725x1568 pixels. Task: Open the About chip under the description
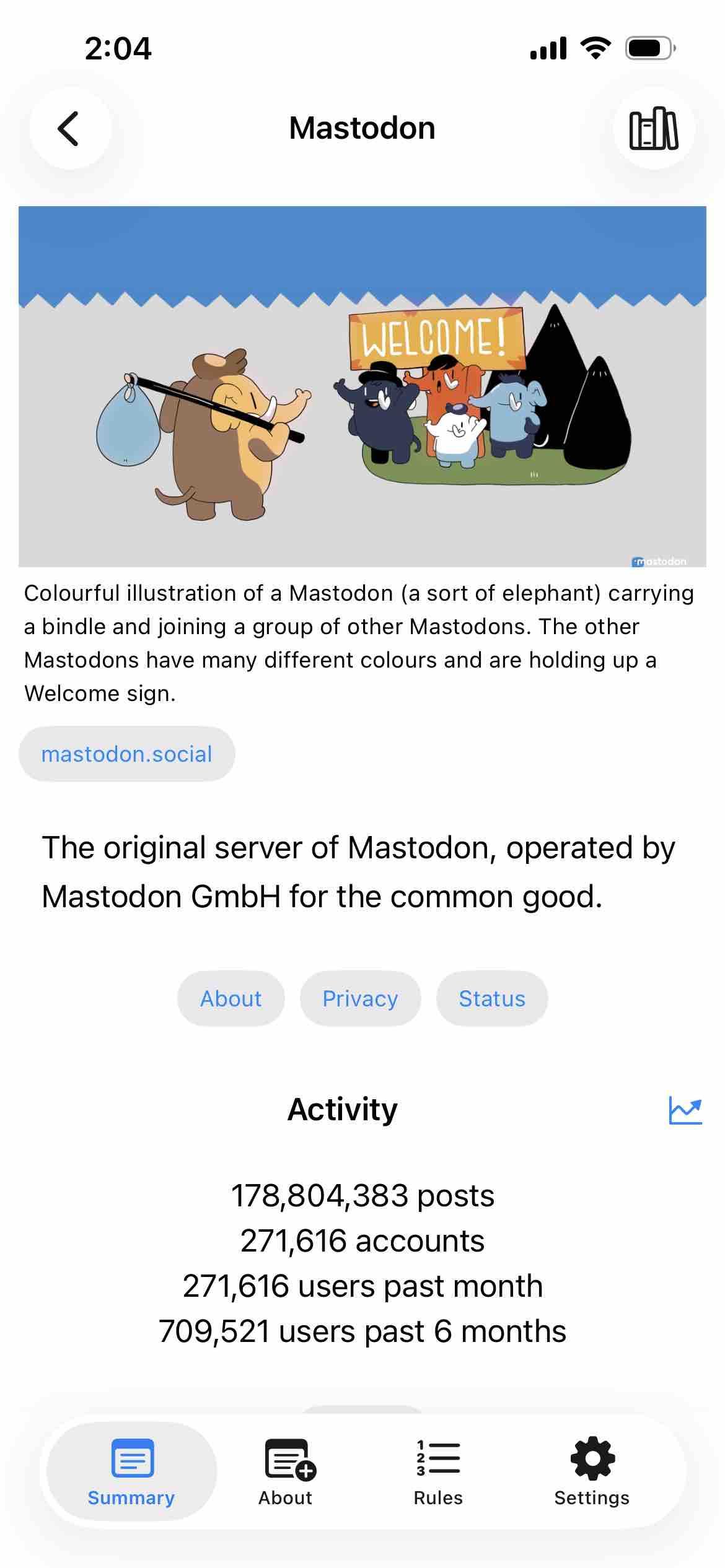(231, 998)
